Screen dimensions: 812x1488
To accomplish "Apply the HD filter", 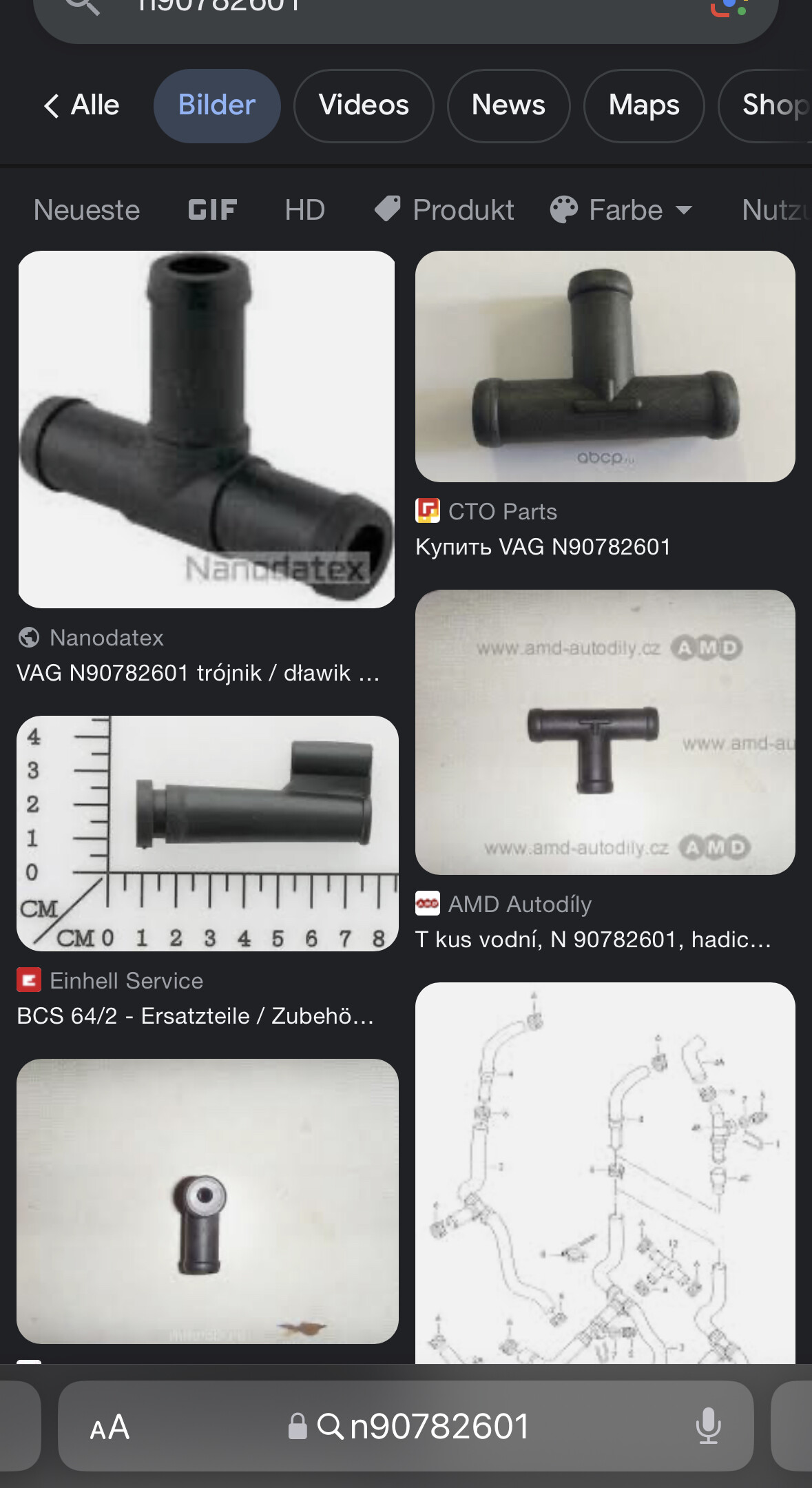I will pyautogui.click(x=304, y=210).
